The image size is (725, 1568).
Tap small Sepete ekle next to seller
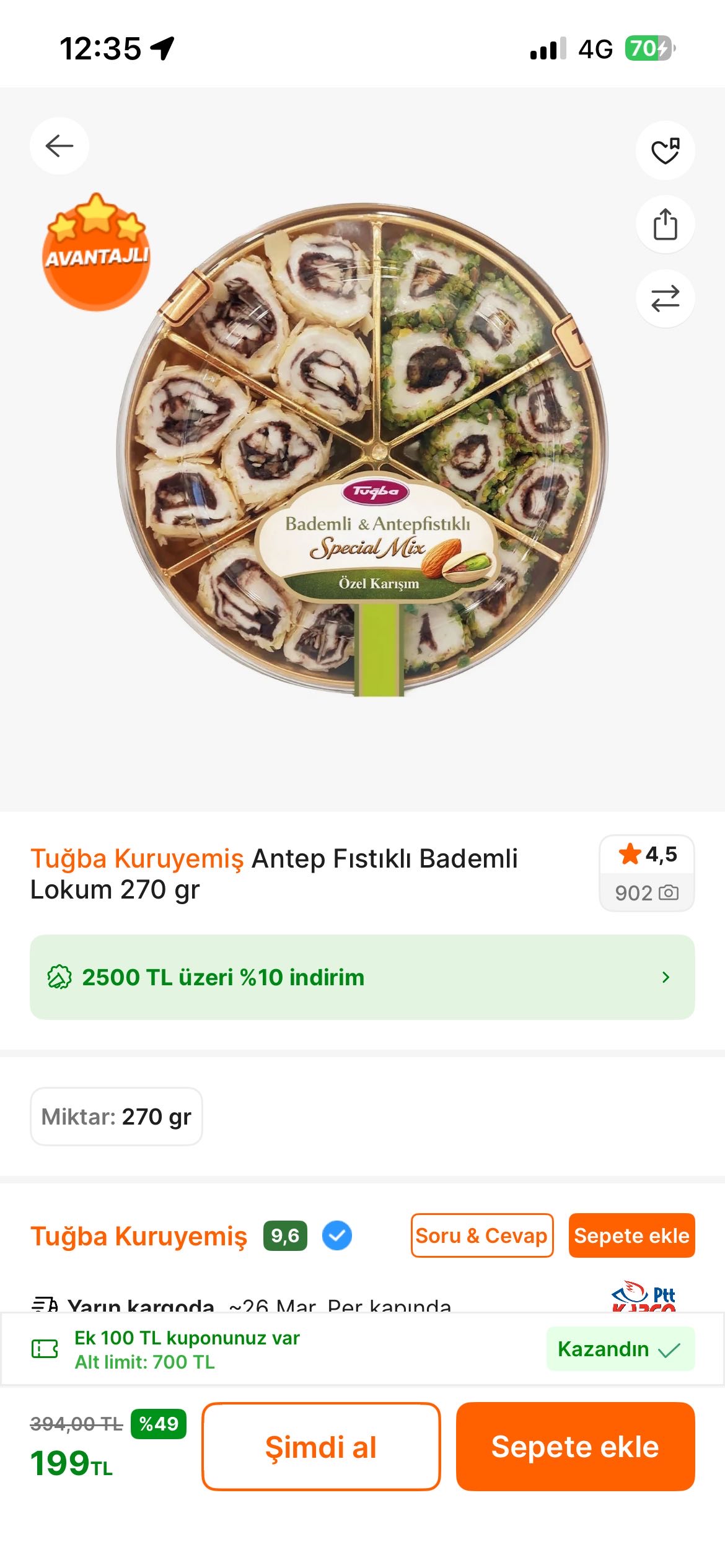[631, 1235]
